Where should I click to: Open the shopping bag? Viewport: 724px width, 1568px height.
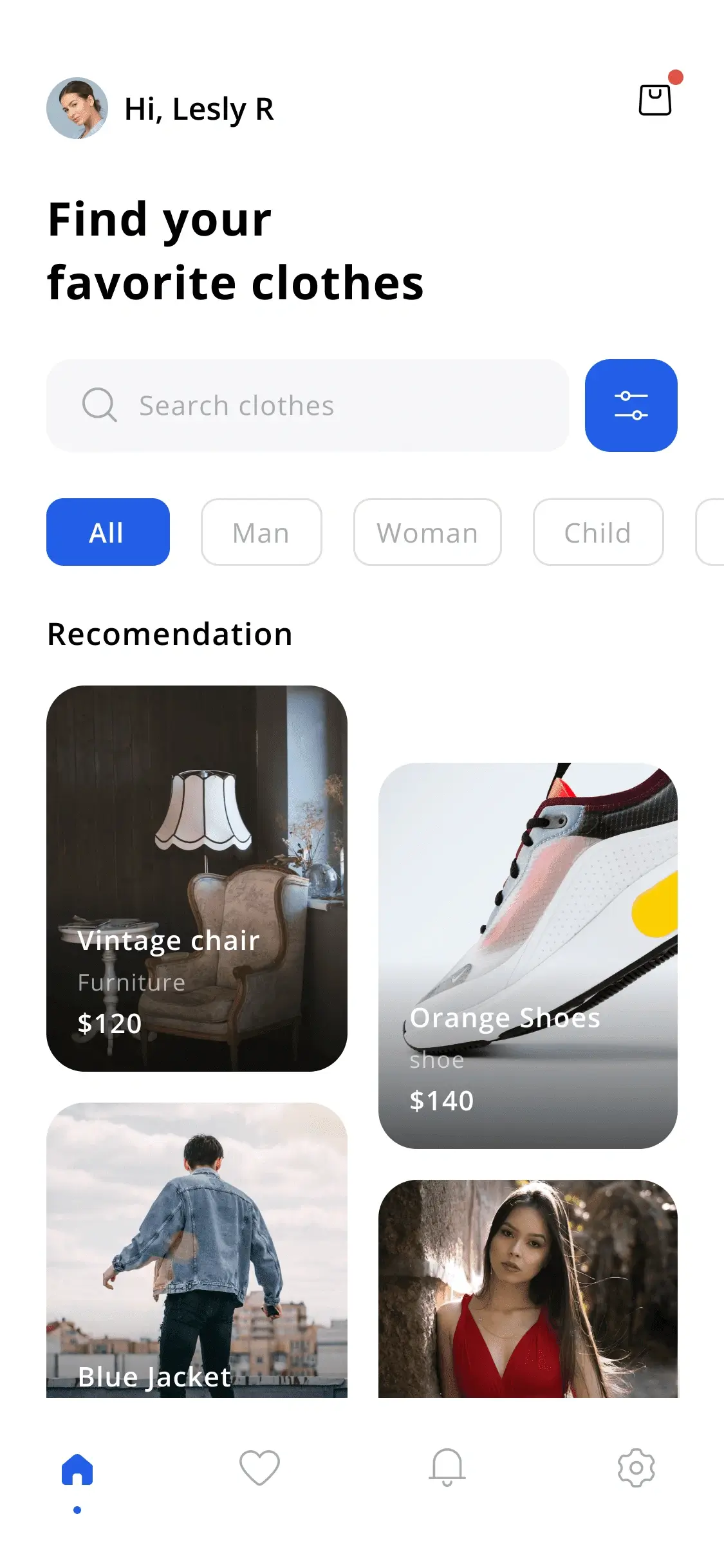click(654, 100)
